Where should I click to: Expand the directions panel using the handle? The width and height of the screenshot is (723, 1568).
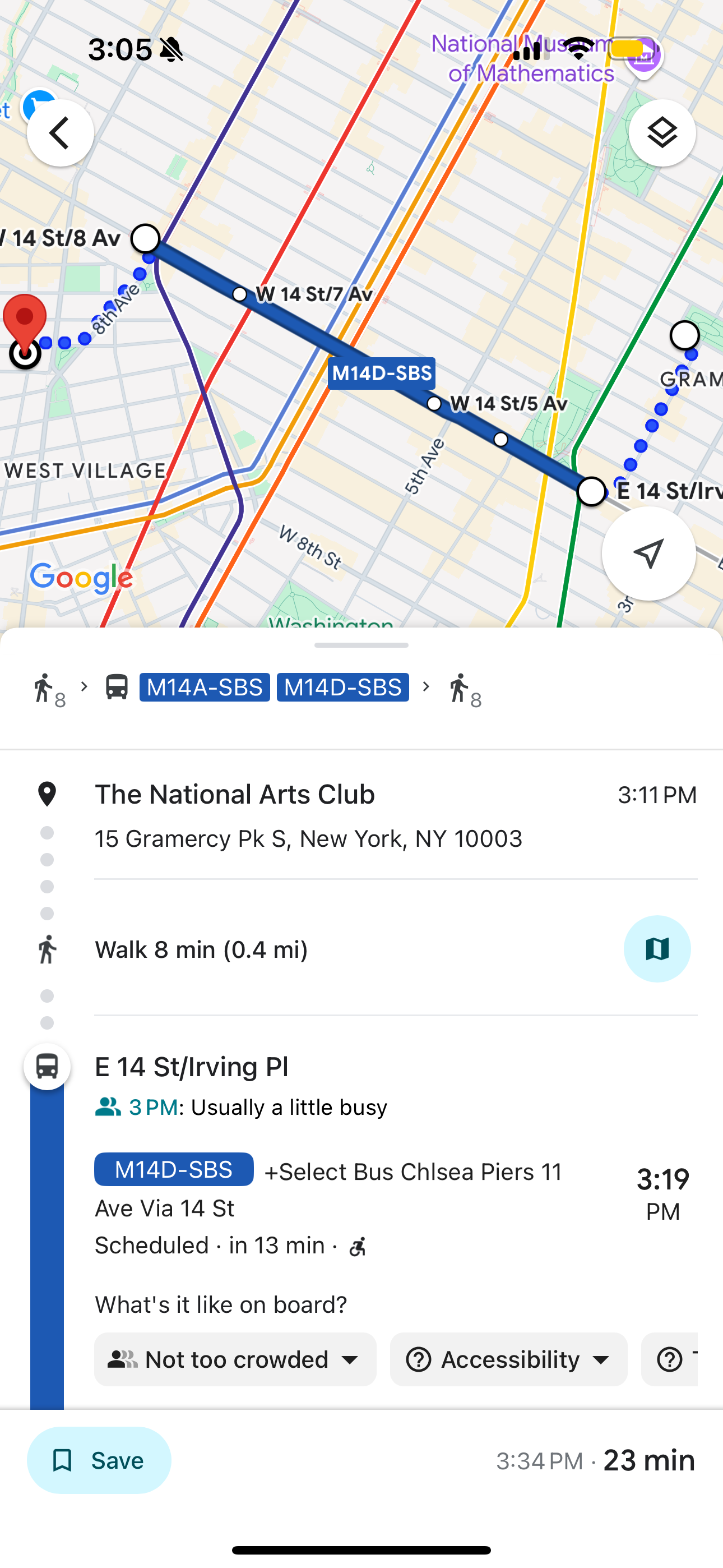(x=361, y=645)
